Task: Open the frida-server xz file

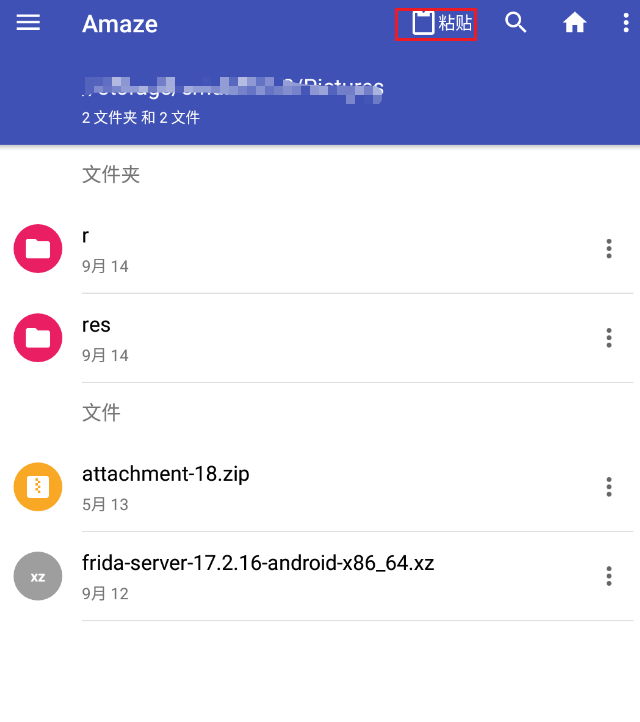Action: click(x=300, y=576)
